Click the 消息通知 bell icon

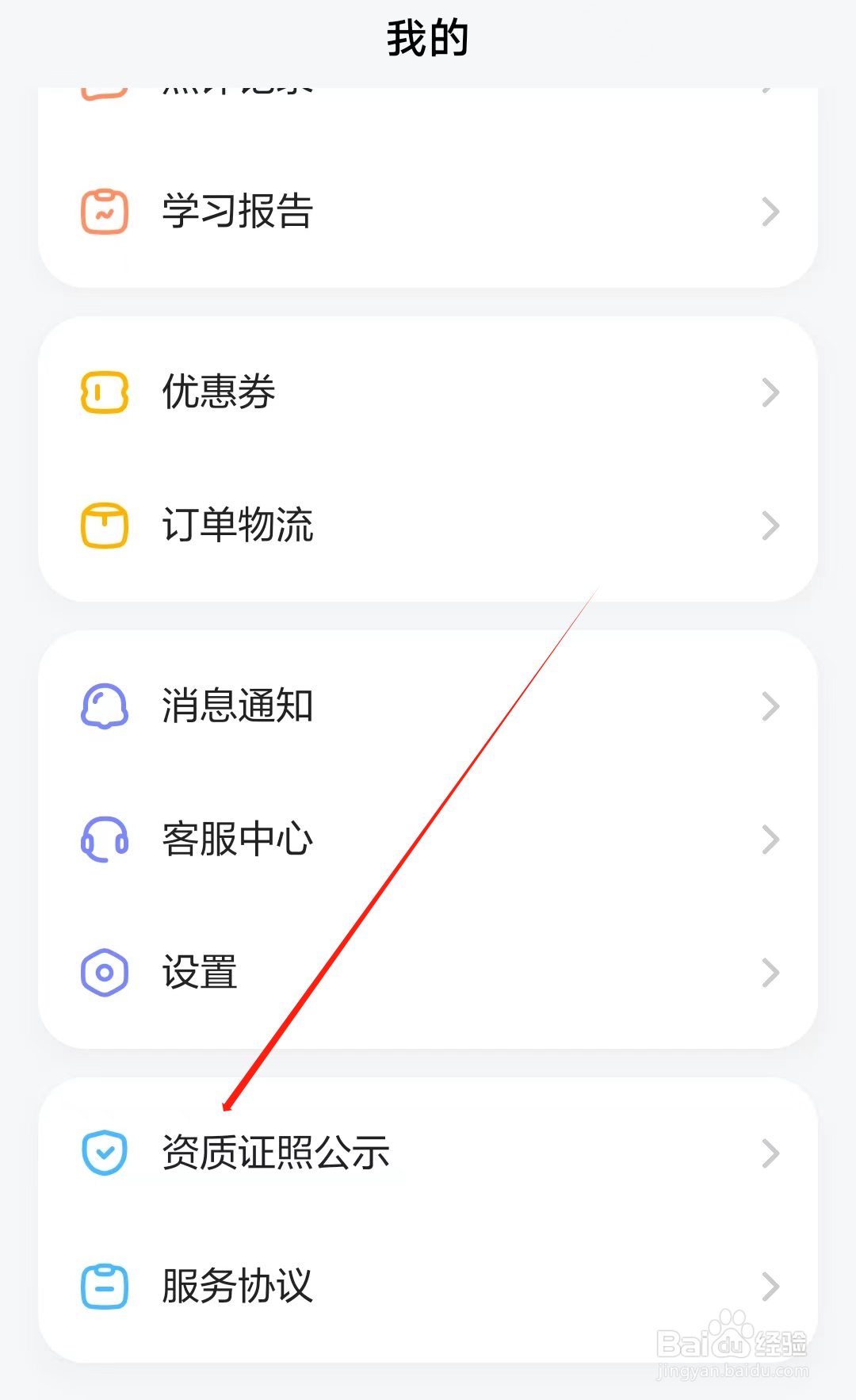(x=104, y=706)
